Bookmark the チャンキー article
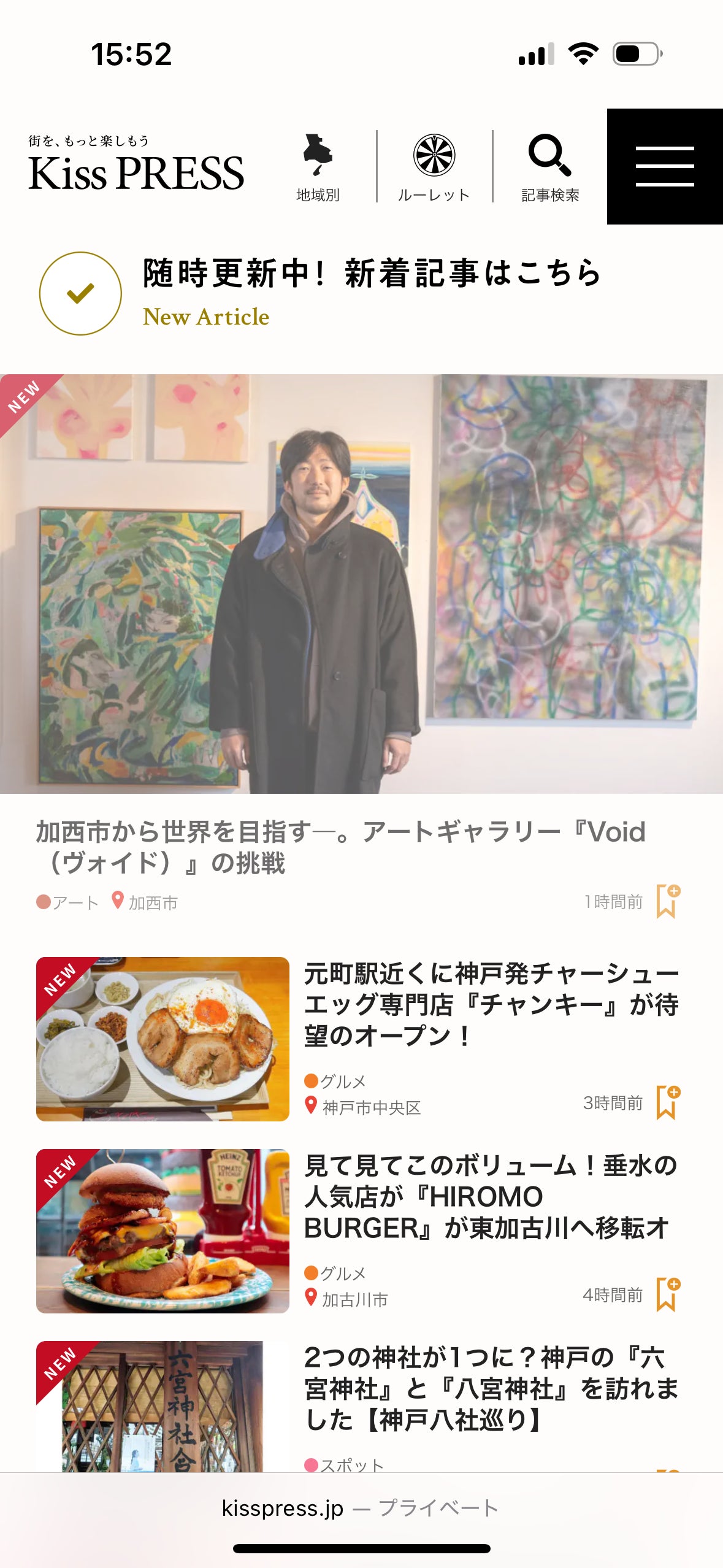Image resolution: width=723 pixels, height=1568 pixels. pyautogui.click(x=667, y=1102)
